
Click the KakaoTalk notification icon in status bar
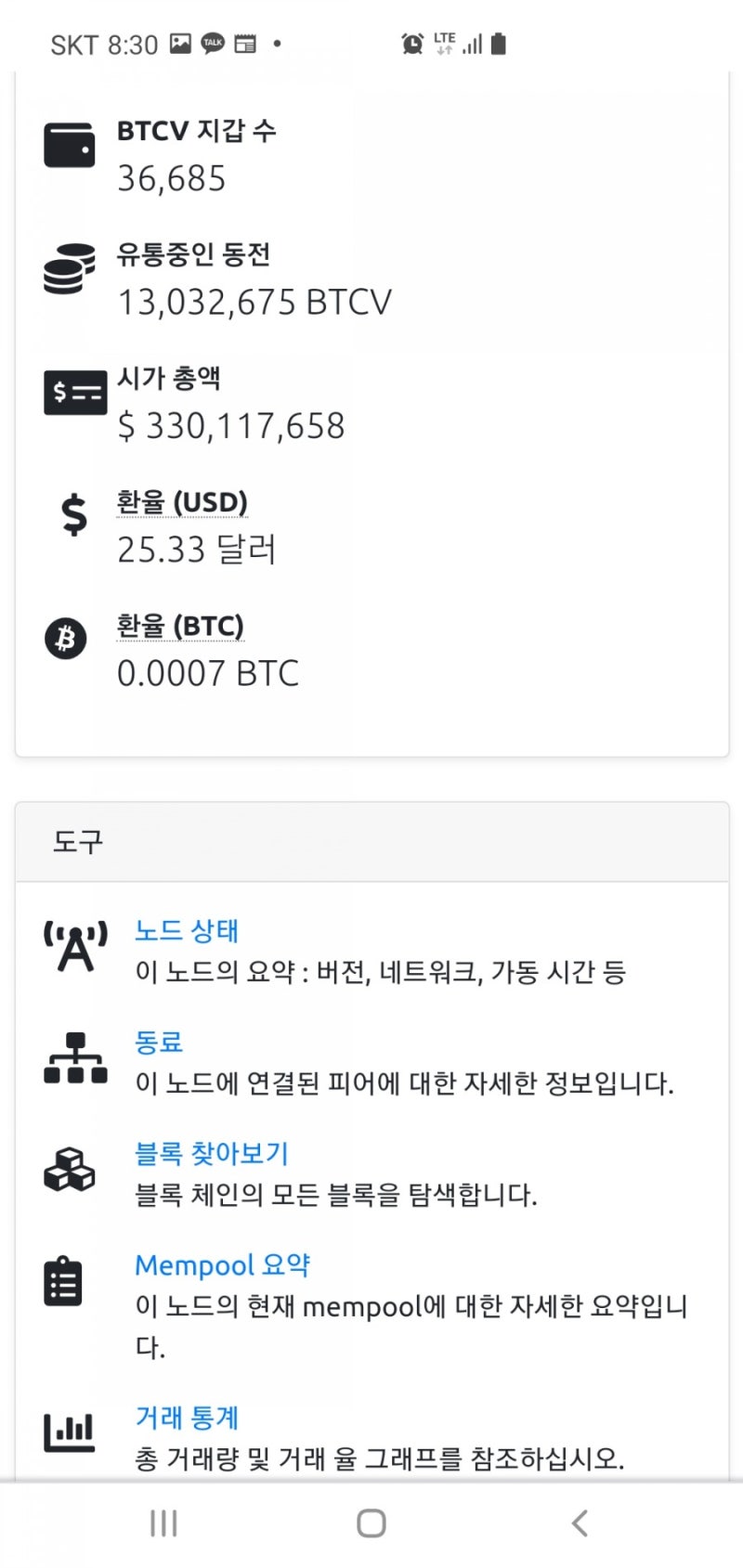coord(213,42)
